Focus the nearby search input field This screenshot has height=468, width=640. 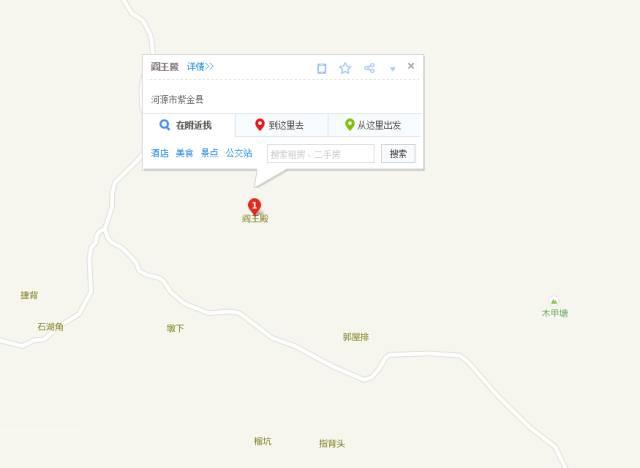pyautogui.click(x=320, y=154)
